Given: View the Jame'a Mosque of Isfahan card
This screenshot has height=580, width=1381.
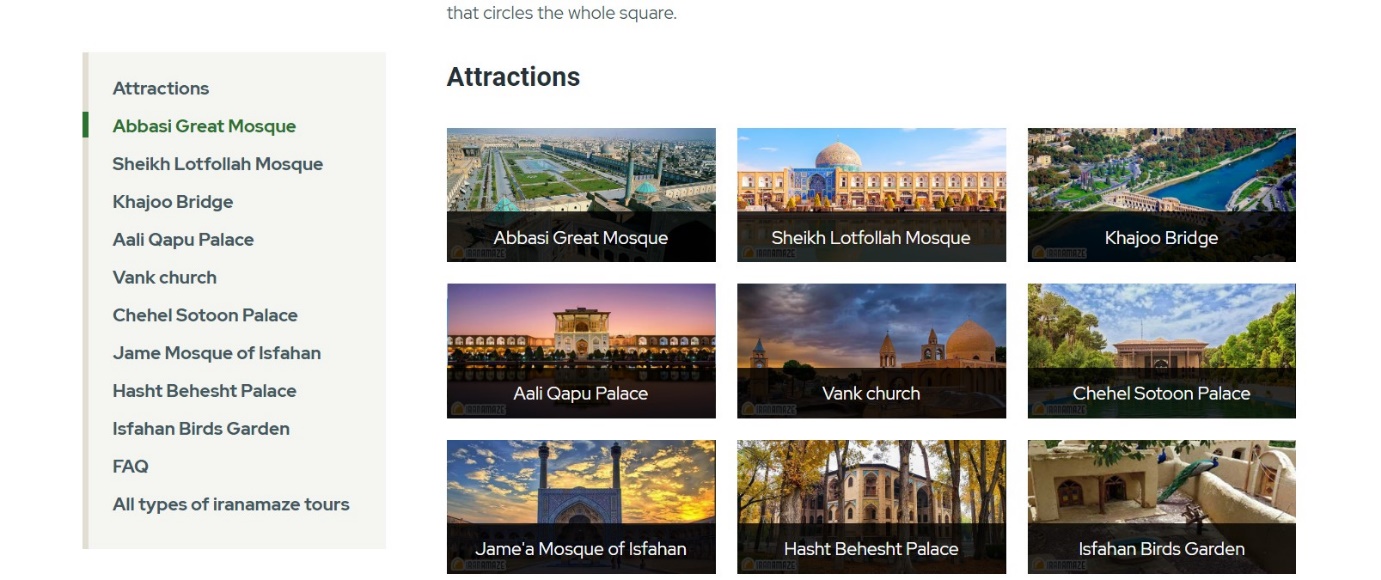Looking at the screenshot, I should 580,506.
